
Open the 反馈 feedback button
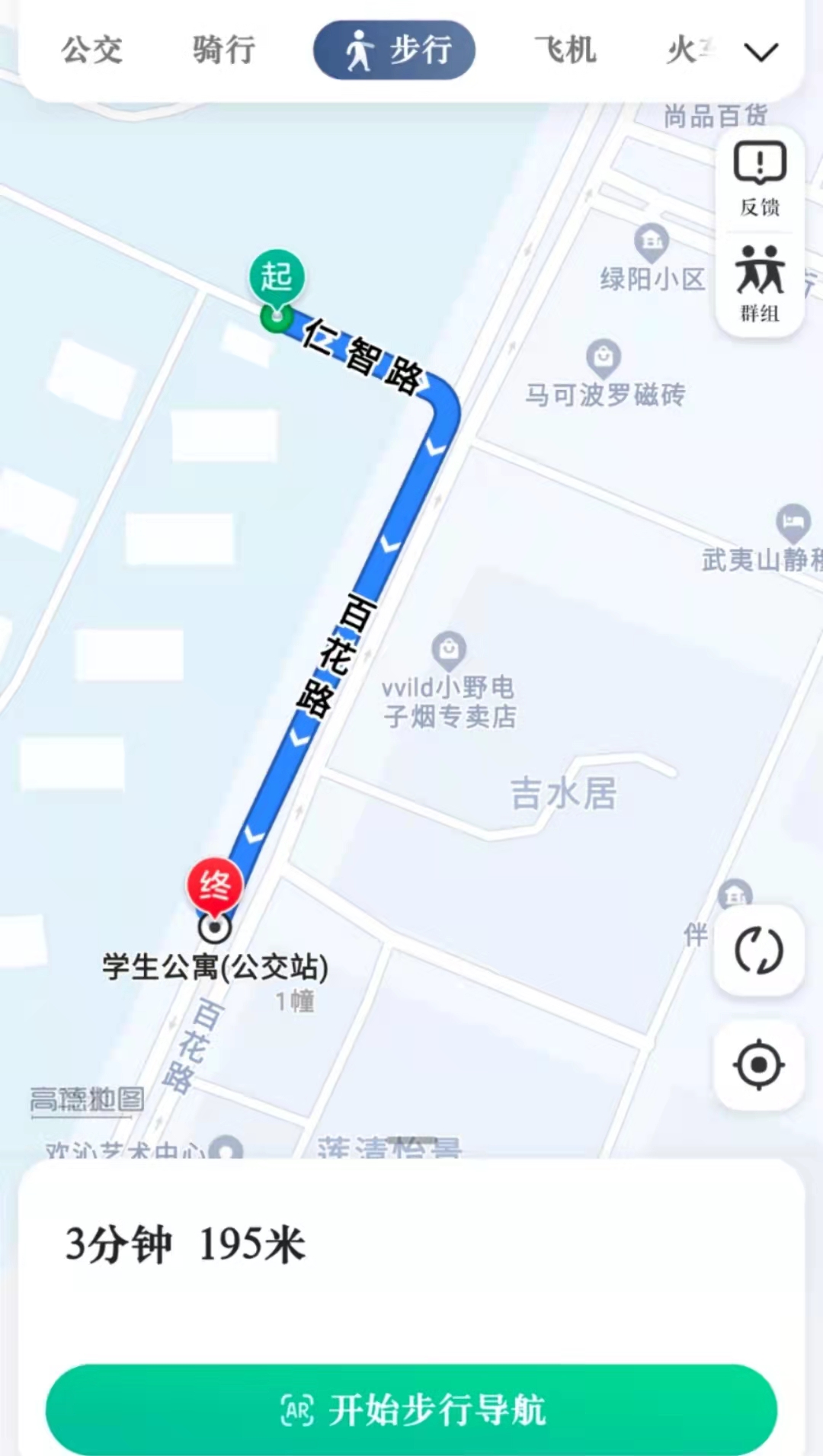click(x=760, y=180)
